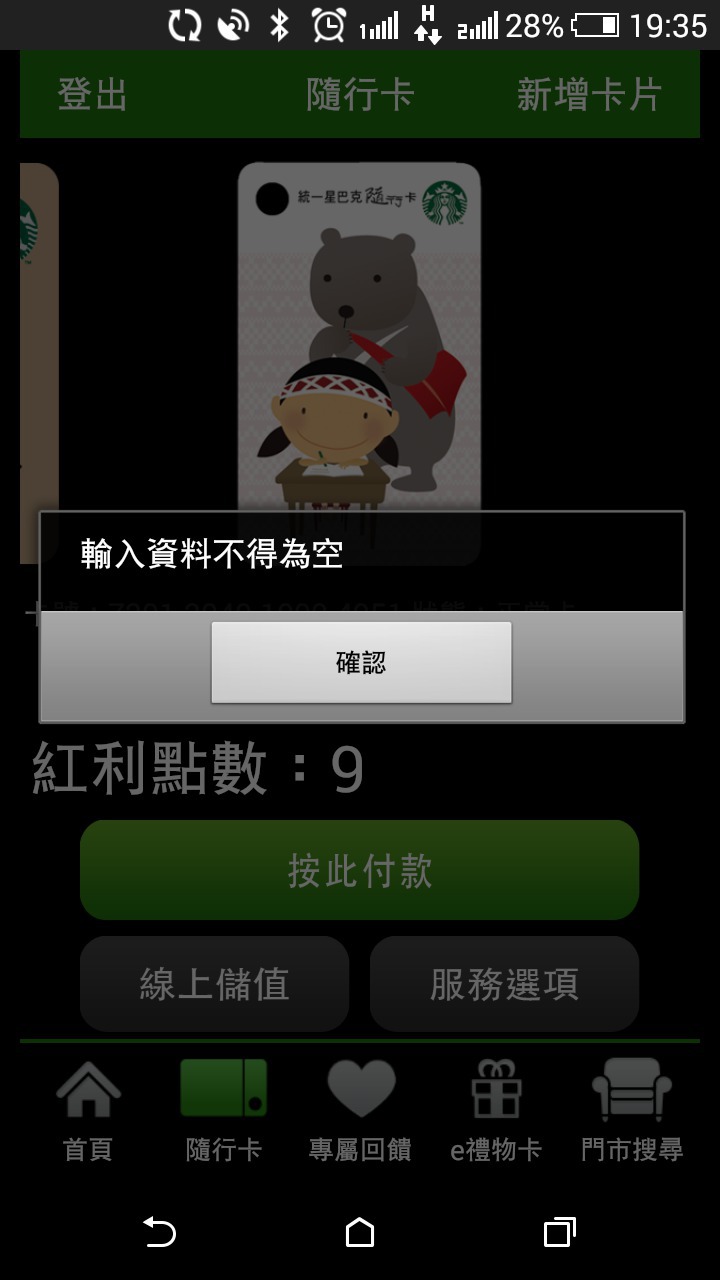
Task: Tap 新增卡片 to add a card
Action: [589, 95]
